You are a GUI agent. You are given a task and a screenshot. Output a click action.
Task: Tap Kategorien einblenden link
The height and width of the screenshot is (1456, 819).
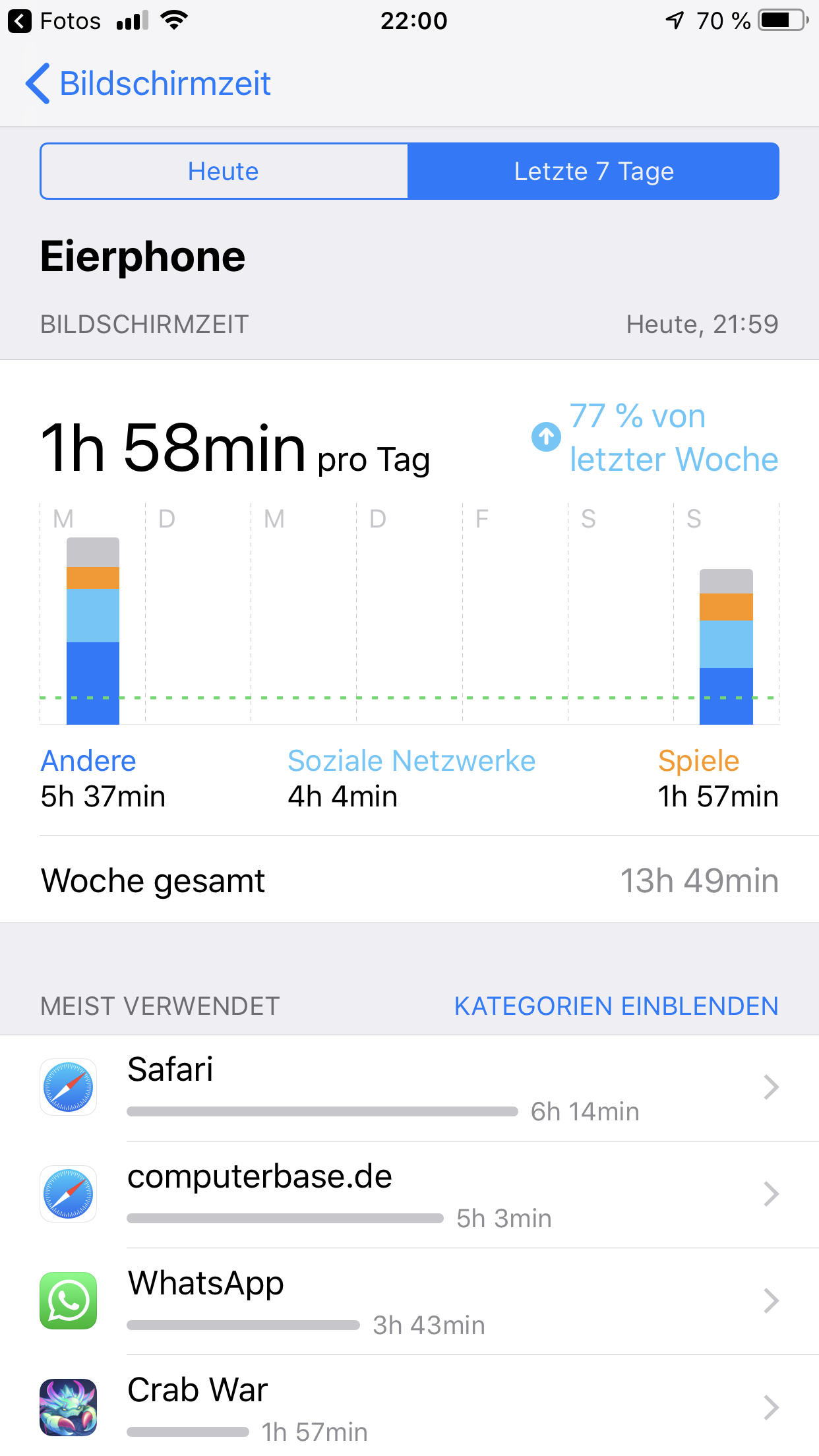616,1006
